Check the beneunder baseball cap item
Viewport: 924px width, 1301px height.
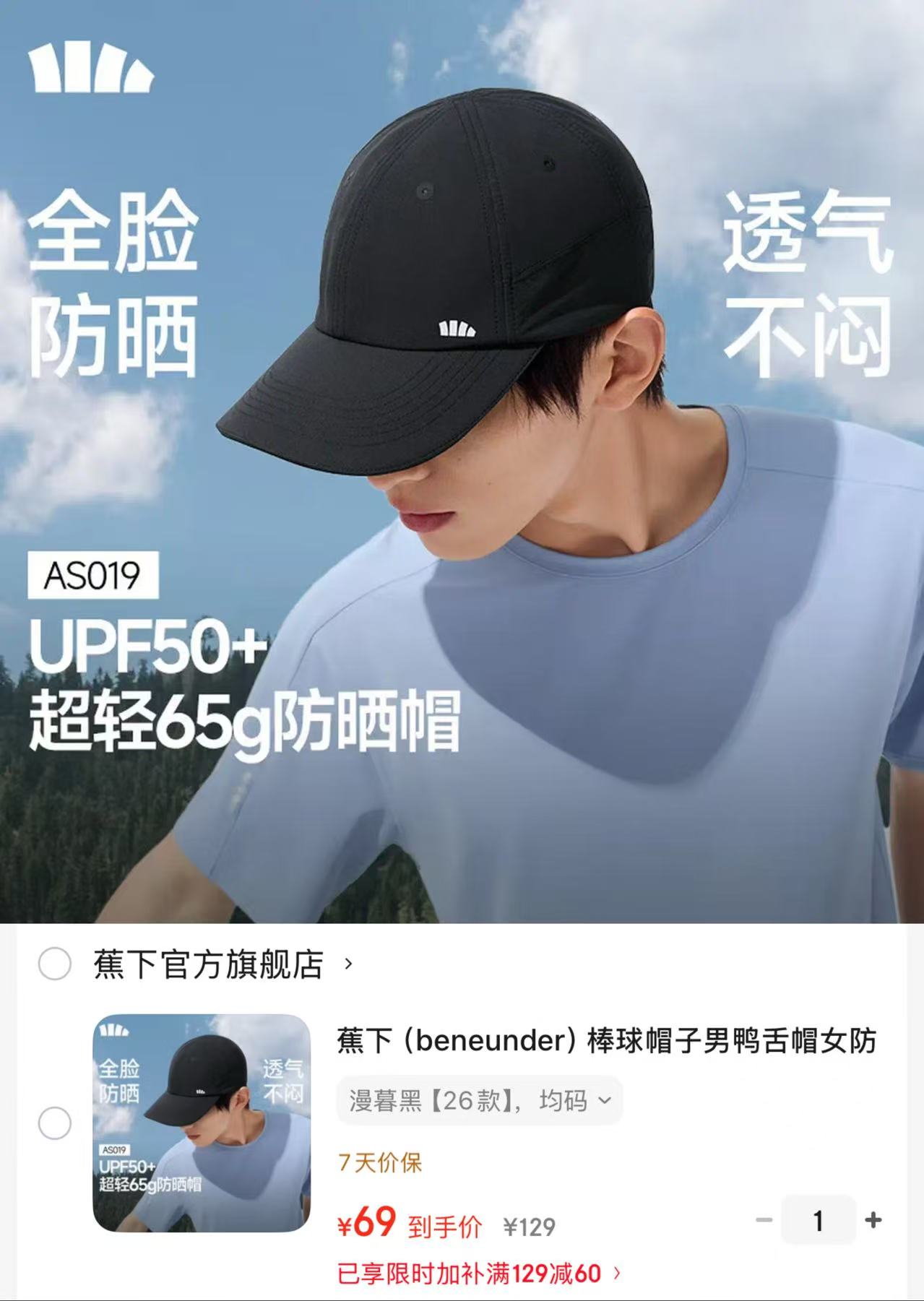coord(54,1123)
